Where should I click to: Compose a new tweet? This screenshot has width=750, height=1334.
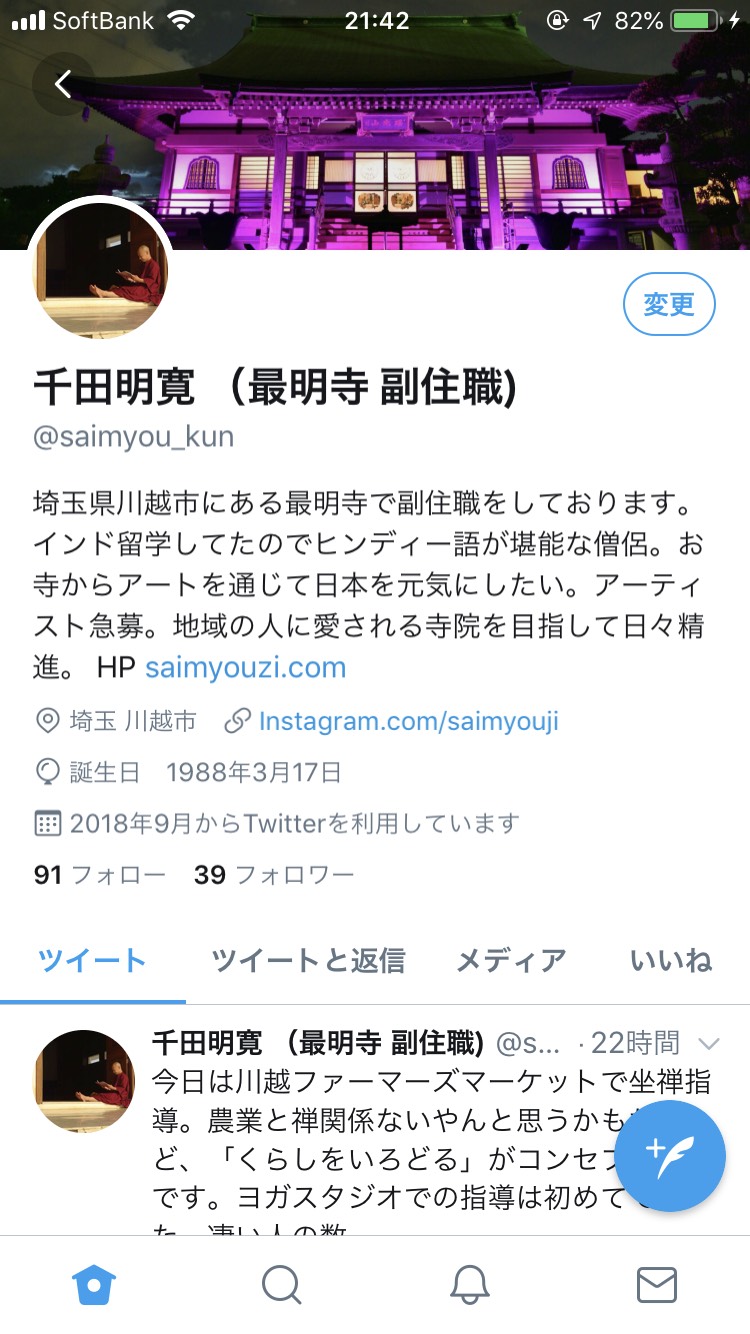[669, 1156]
